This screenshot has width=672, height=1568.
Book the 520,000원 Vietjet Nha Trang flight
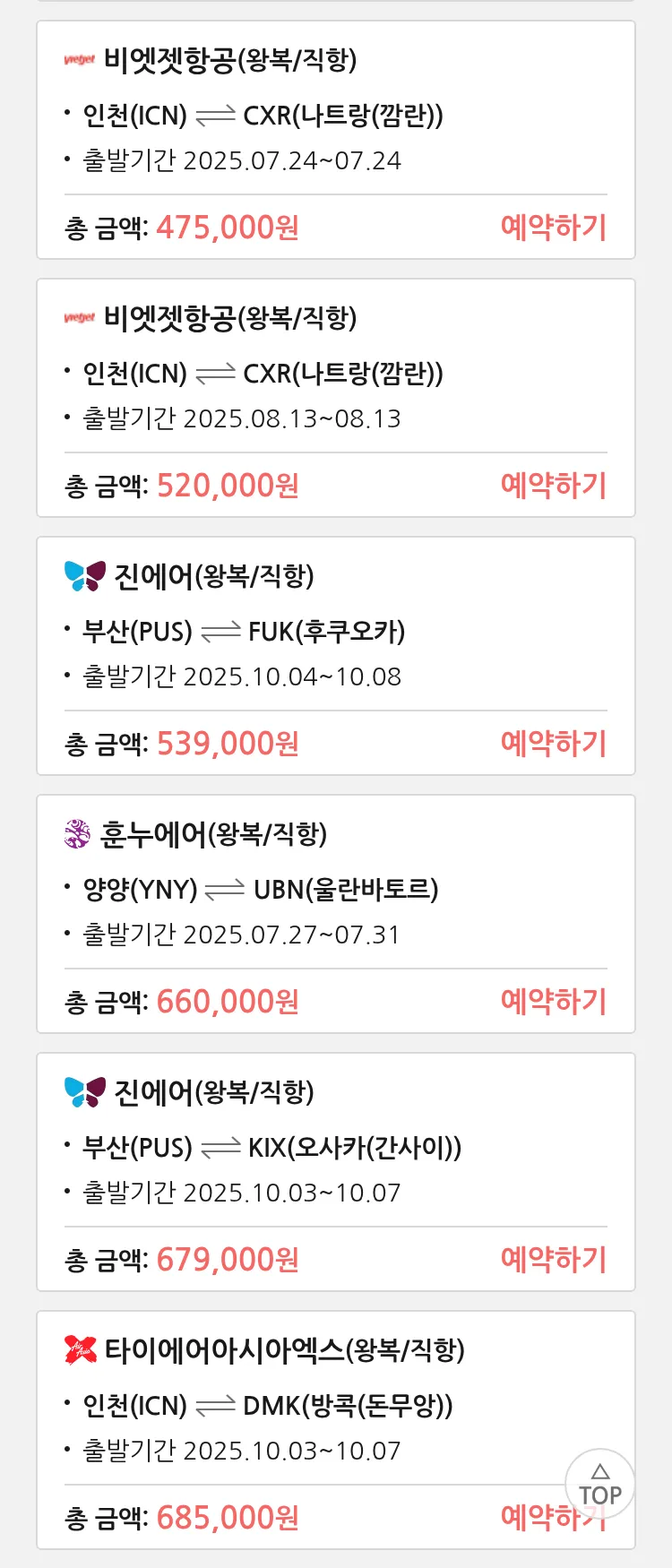coord(553,486)
